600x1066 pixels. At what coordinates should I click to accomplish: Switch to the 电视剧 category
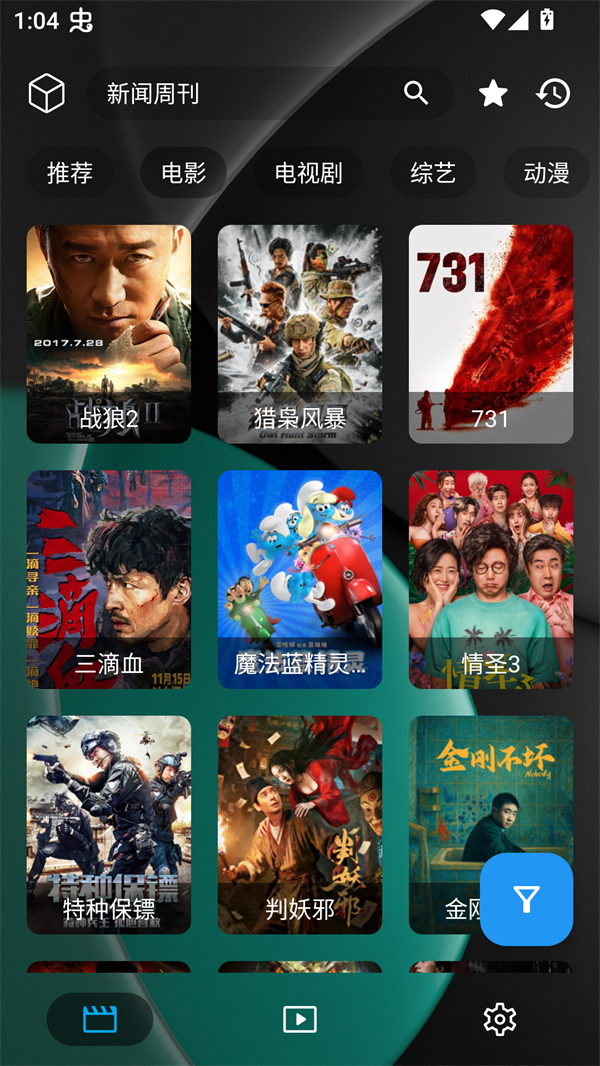(308, 173)
